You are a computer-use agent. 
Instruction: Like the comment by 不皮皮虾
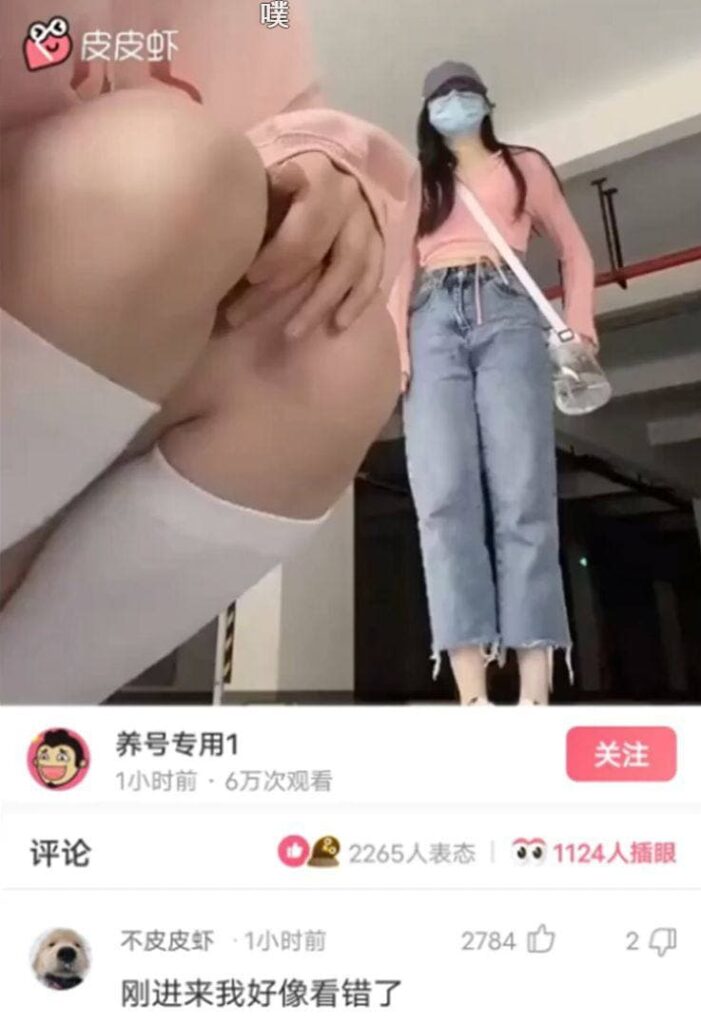pyautogui.click(x=541, y=940)
